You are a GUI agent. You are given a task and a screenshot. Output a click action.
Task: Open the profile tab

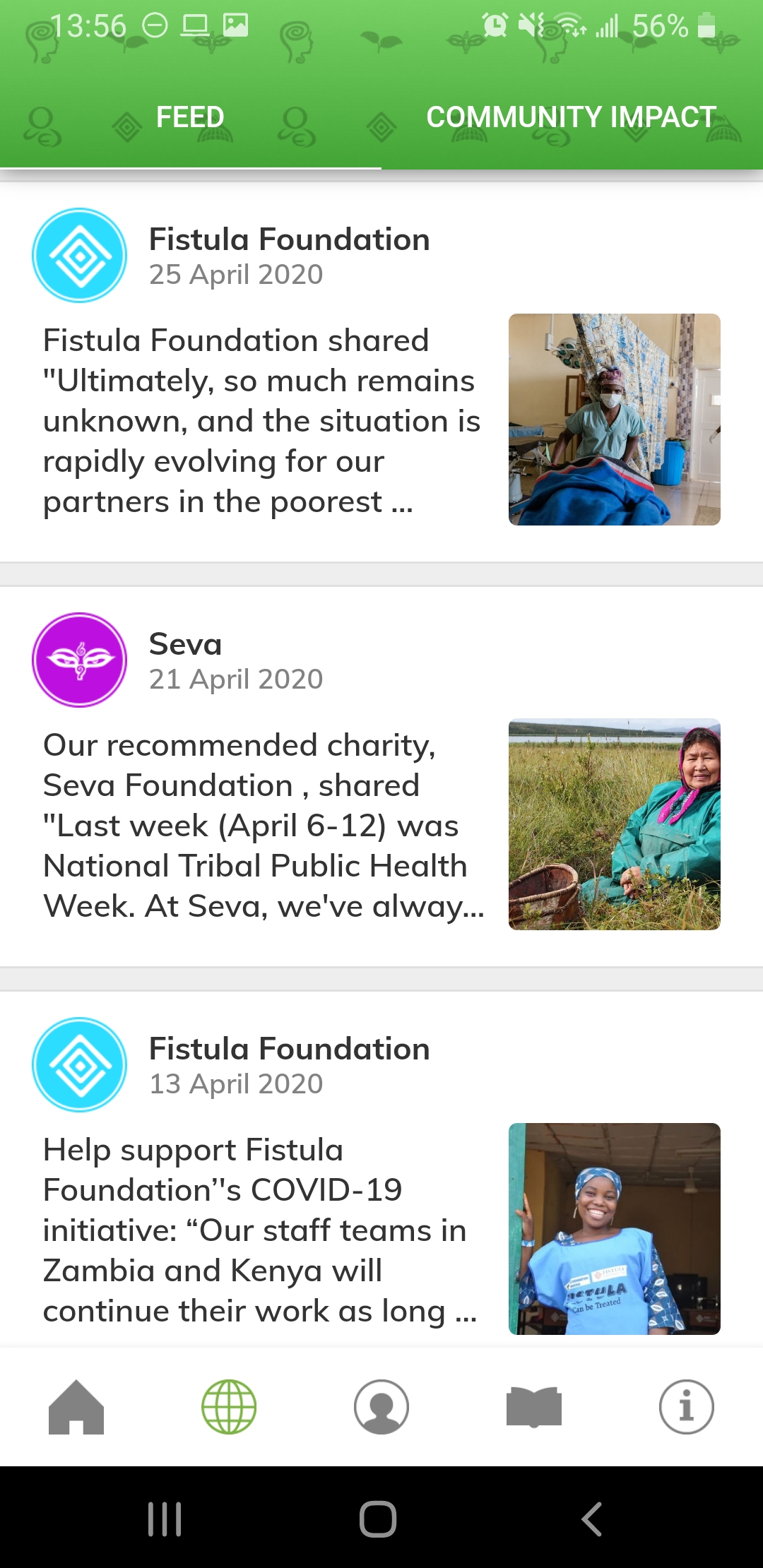[x=381, y=1406]
